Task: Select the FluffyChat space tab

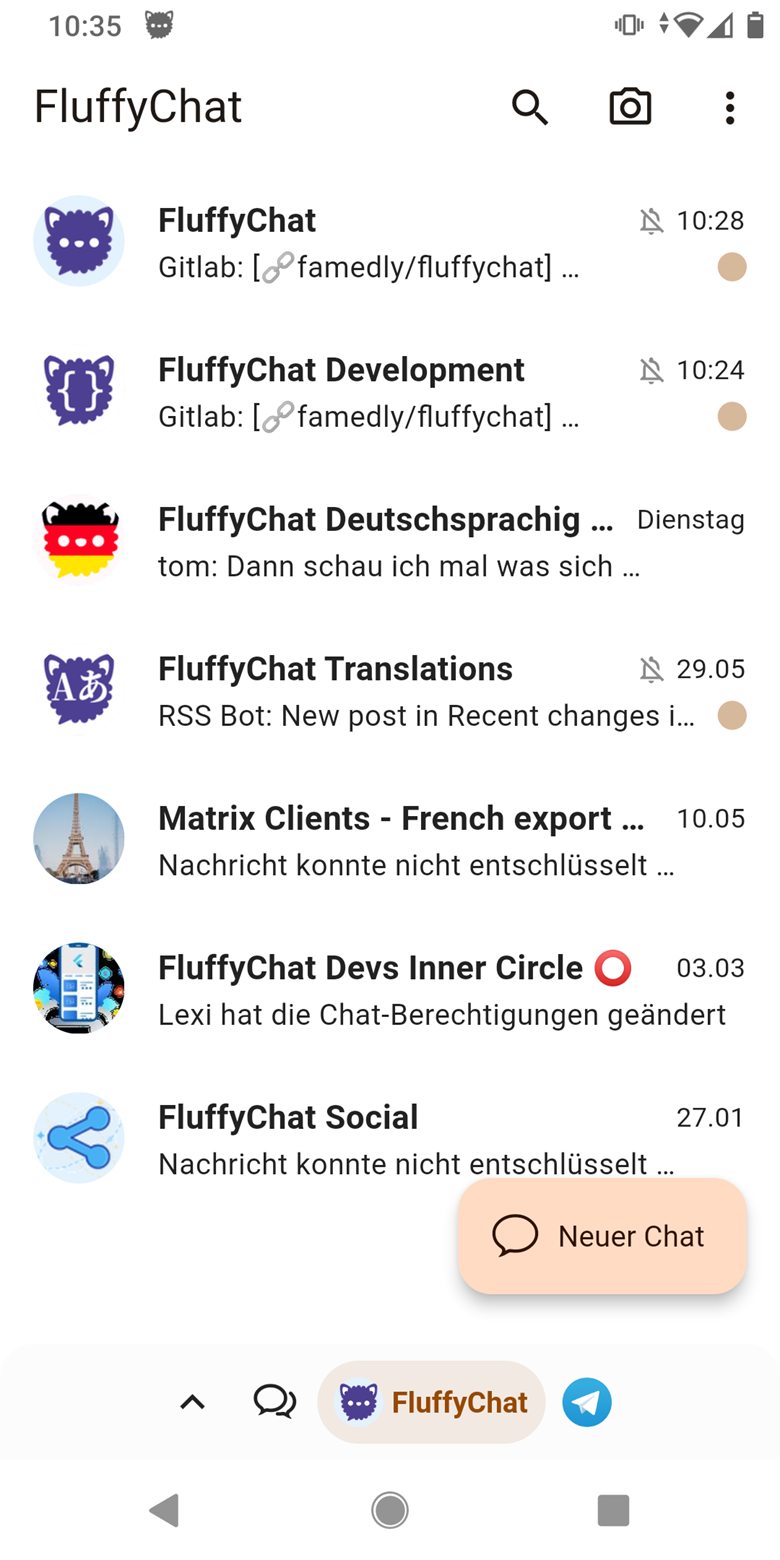Action: [432, 1402]
